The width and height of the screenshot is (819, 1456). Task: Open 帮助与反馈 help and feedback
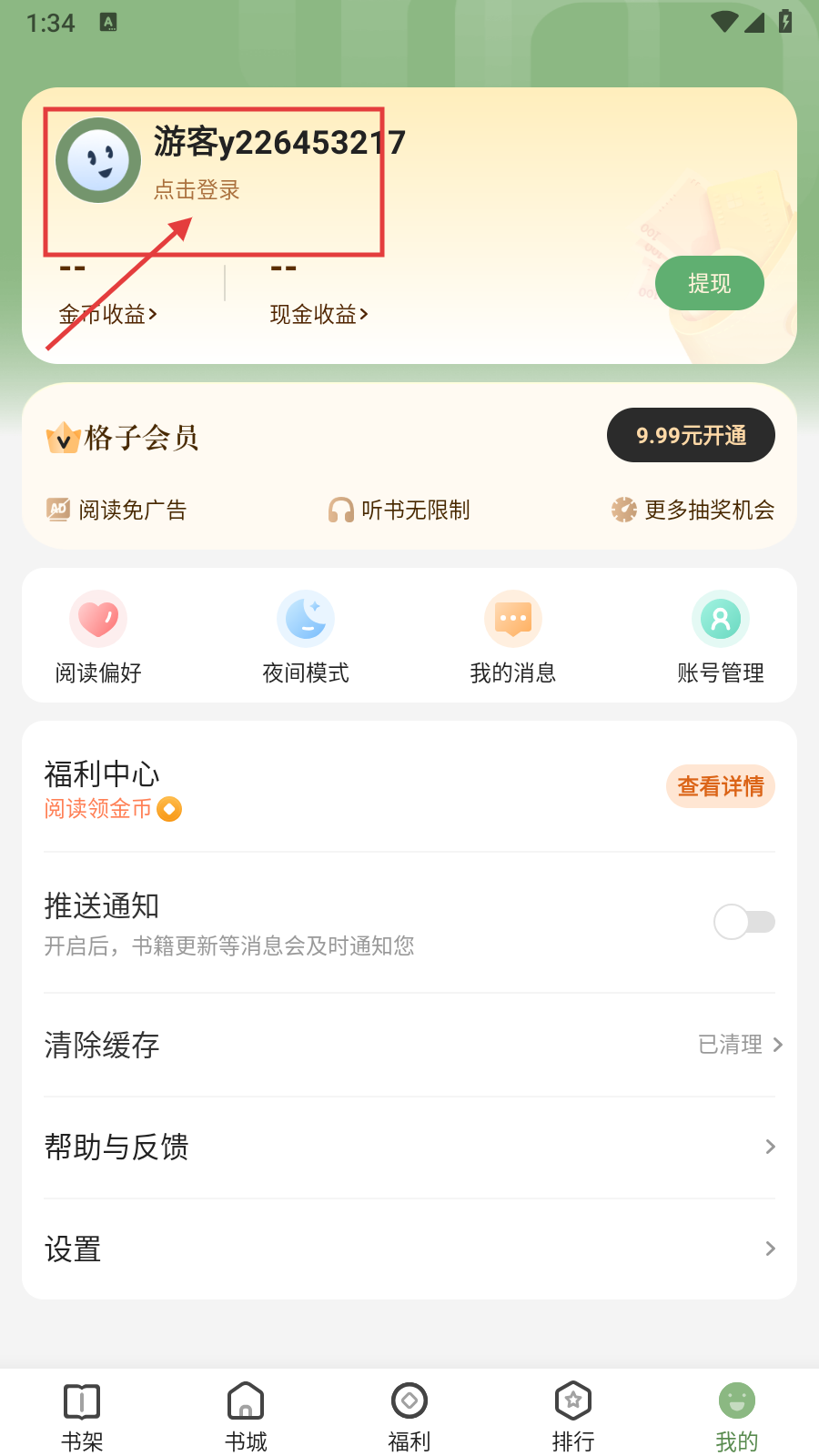(409, 1147)
